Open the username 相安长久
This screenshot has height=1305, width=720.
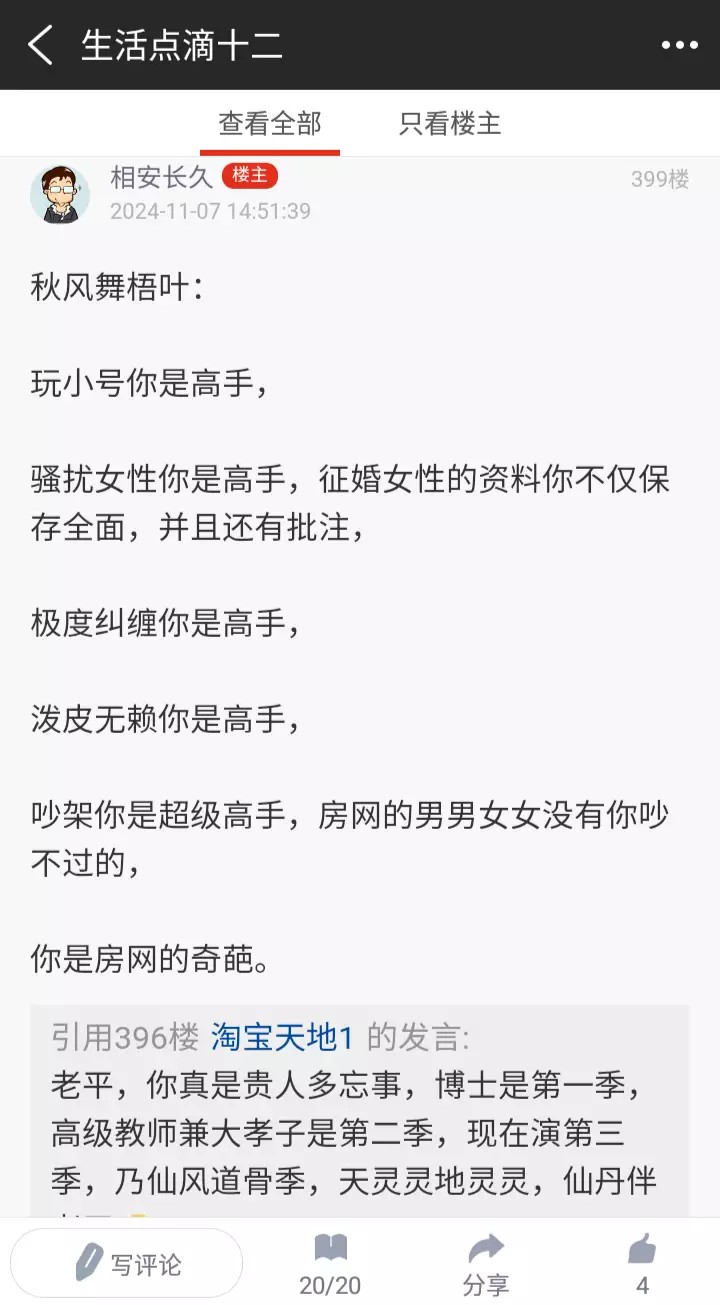pyautogui.click(x=161, y=177)
